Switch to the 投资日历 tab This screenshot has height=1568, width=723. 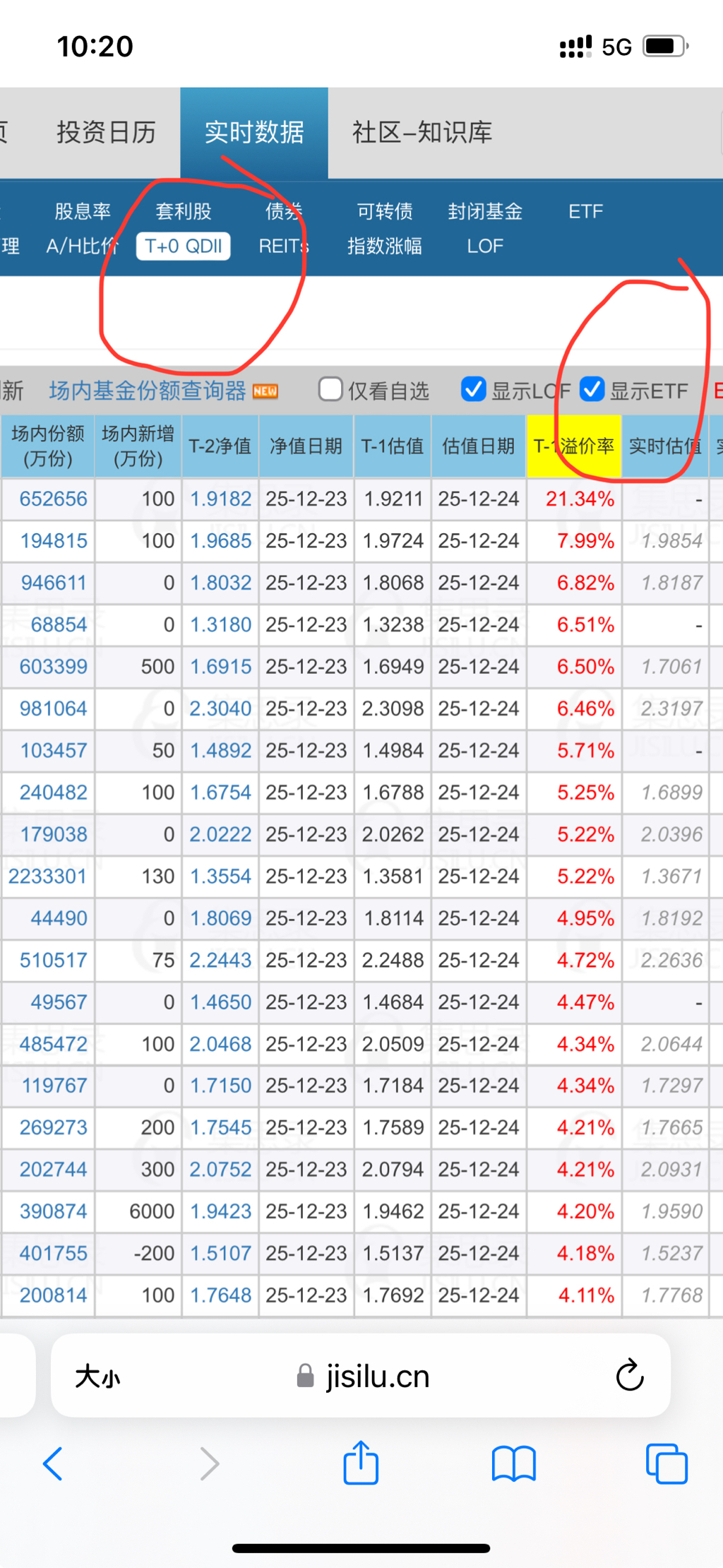pos(106,132)
